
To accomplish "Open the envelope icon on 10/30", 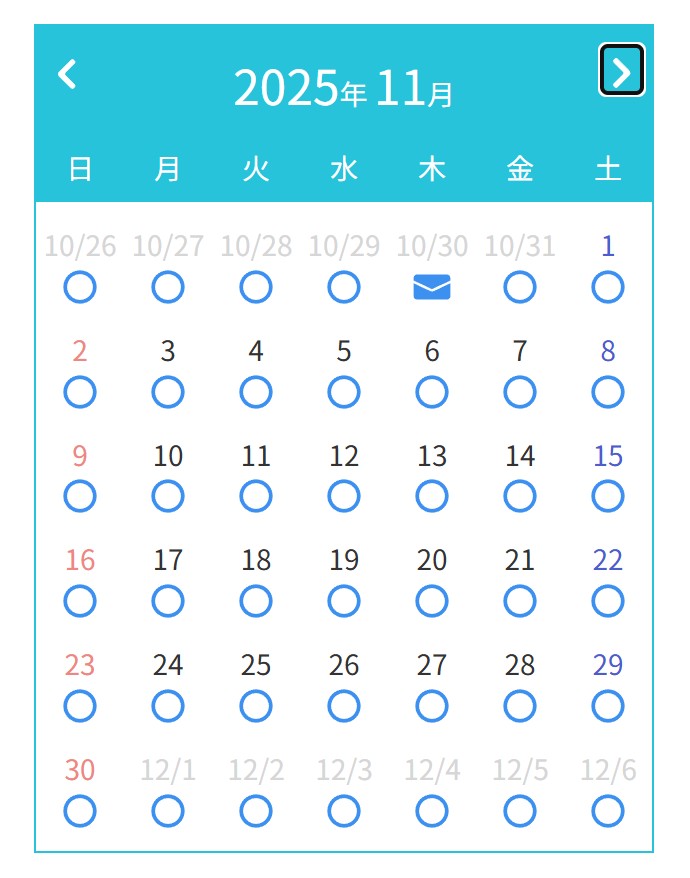I will (x=432, y=287).
